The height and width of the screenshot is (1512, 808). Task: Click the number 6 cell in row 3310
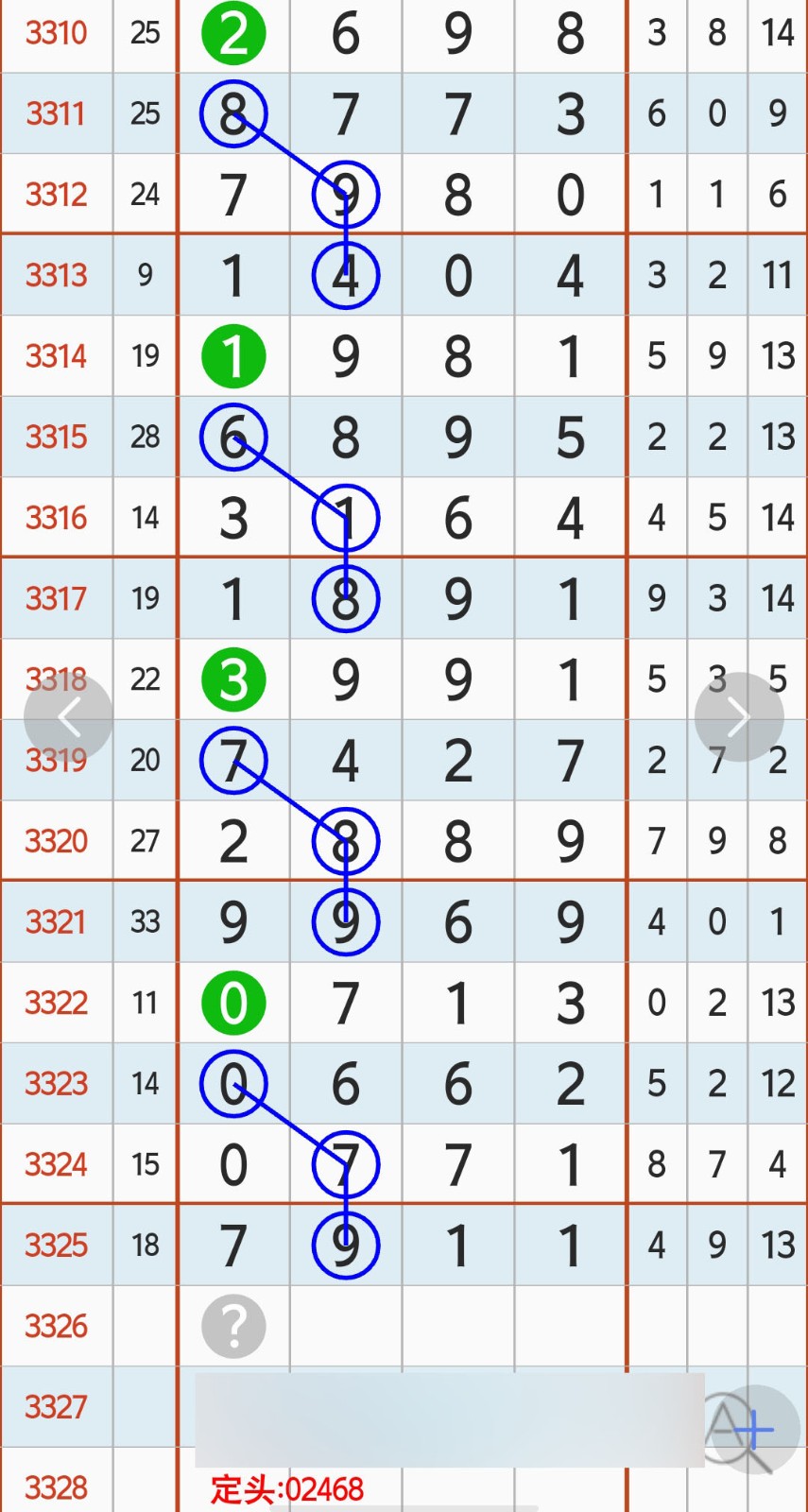pos(345,33)
